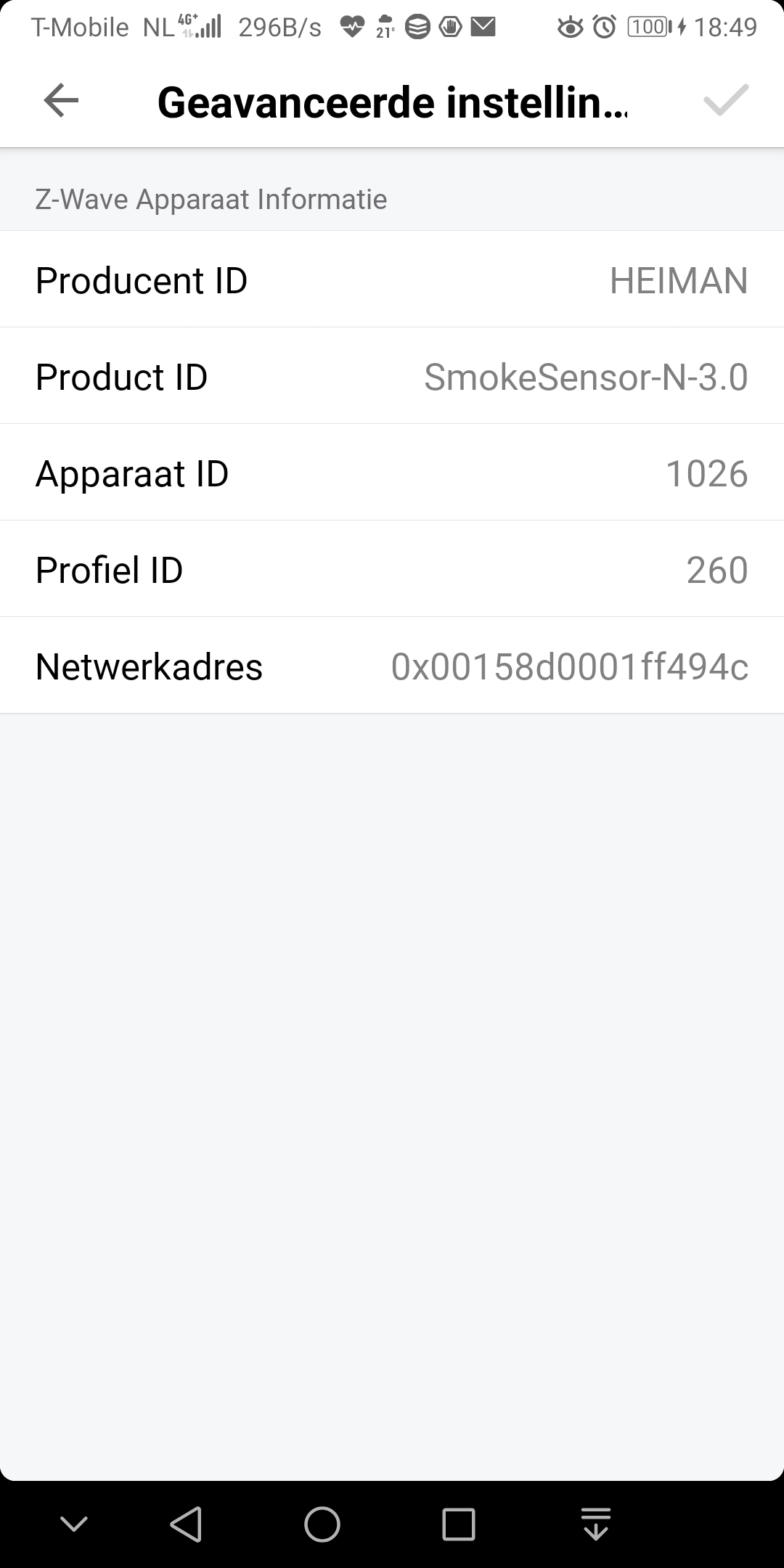The height and width of the screenshot is (1568, 784).
Task: Tap the system home button
Action: 322,1524
